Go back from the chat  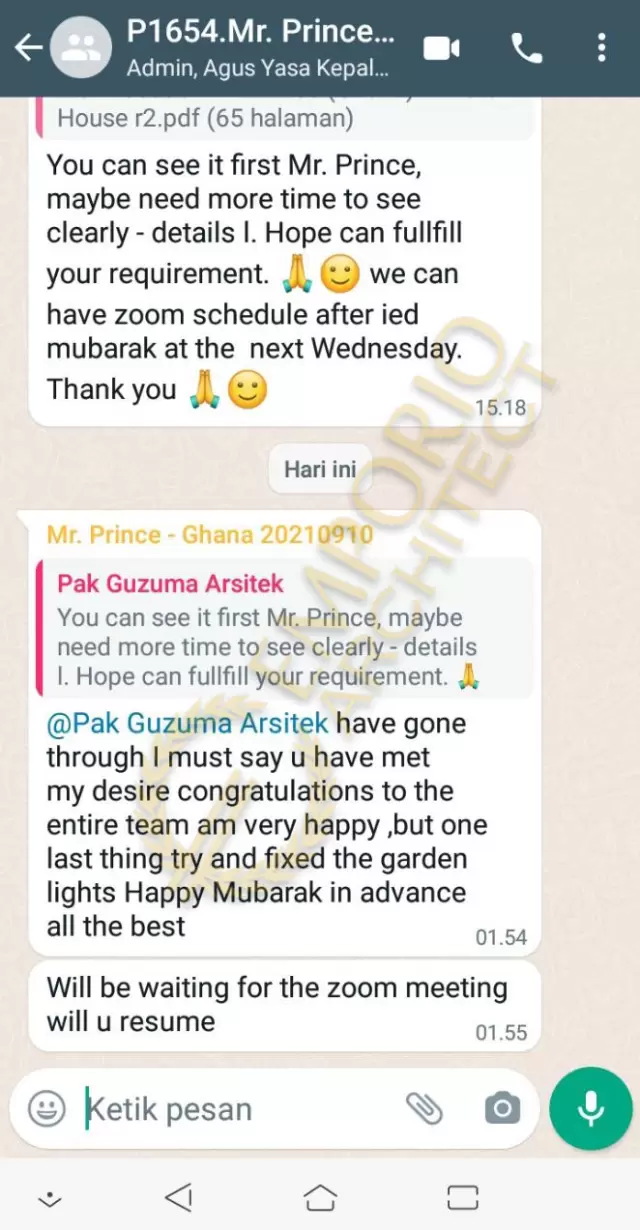[28, 47]
